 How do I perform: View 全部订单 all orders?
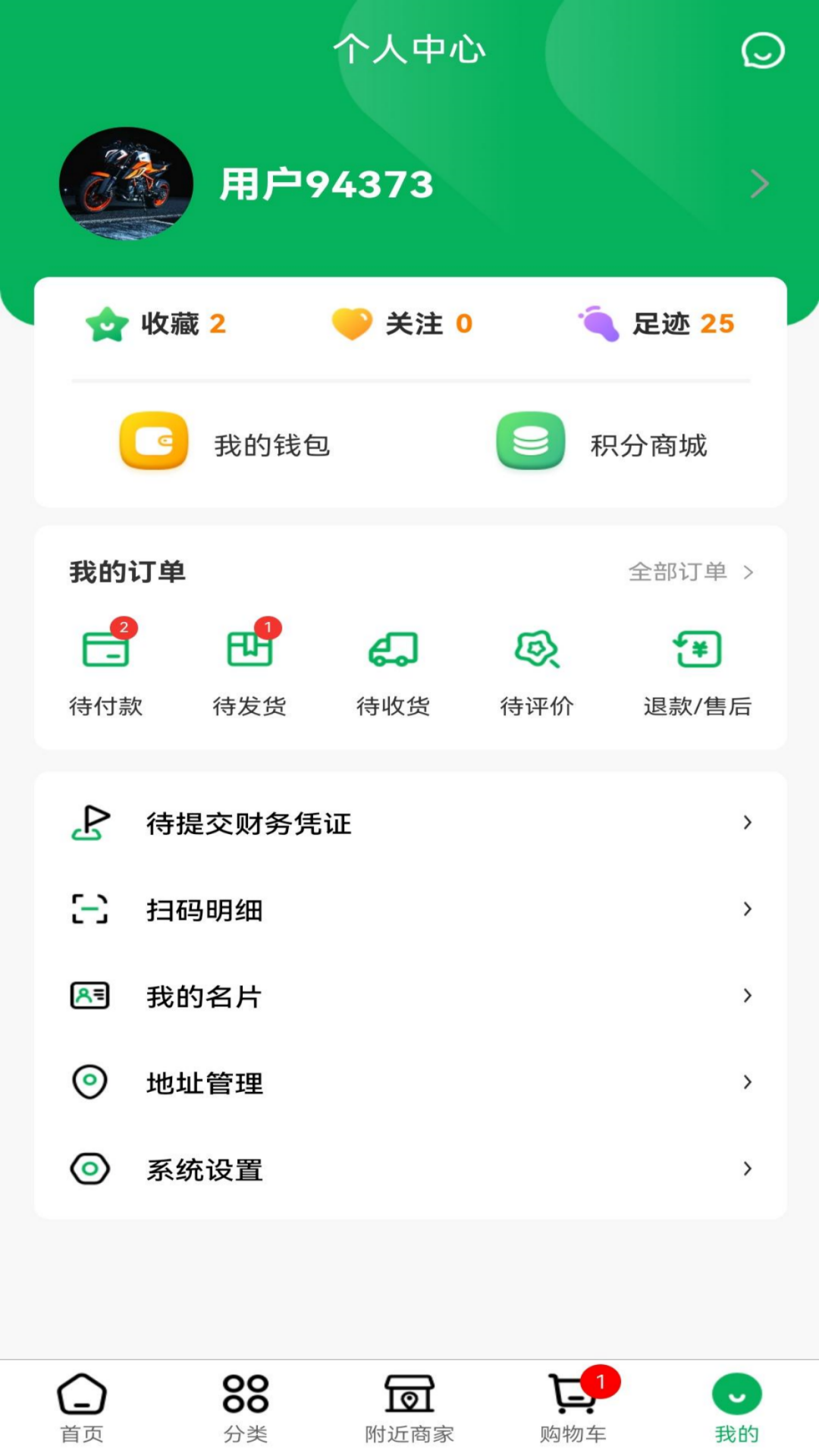click(690, 572)
